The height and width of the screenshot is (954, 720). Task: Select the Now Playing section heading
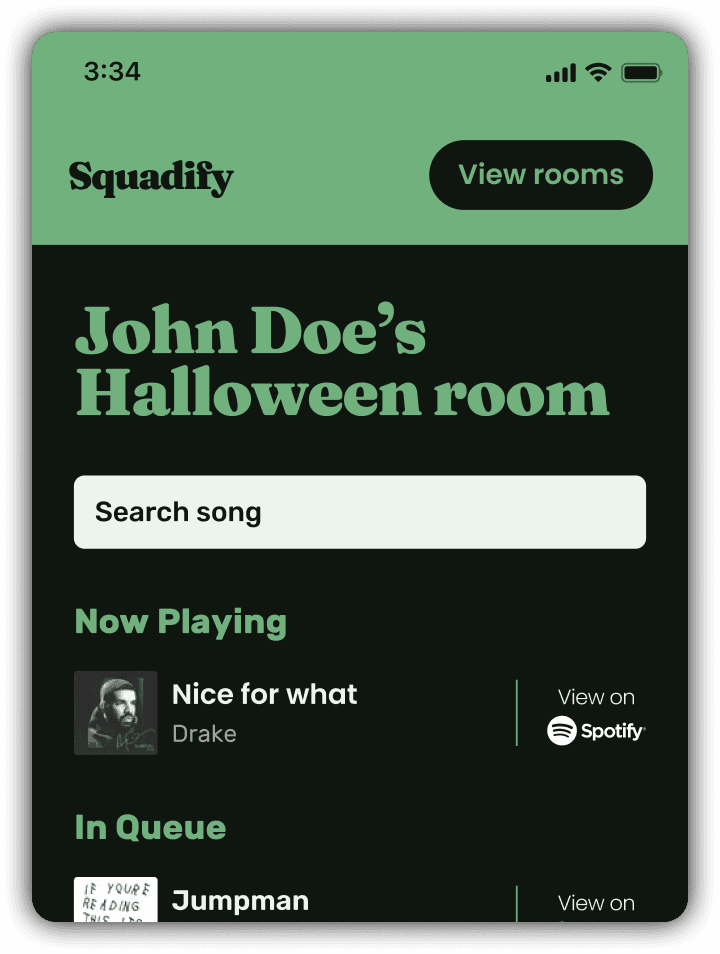pos(180,621)
